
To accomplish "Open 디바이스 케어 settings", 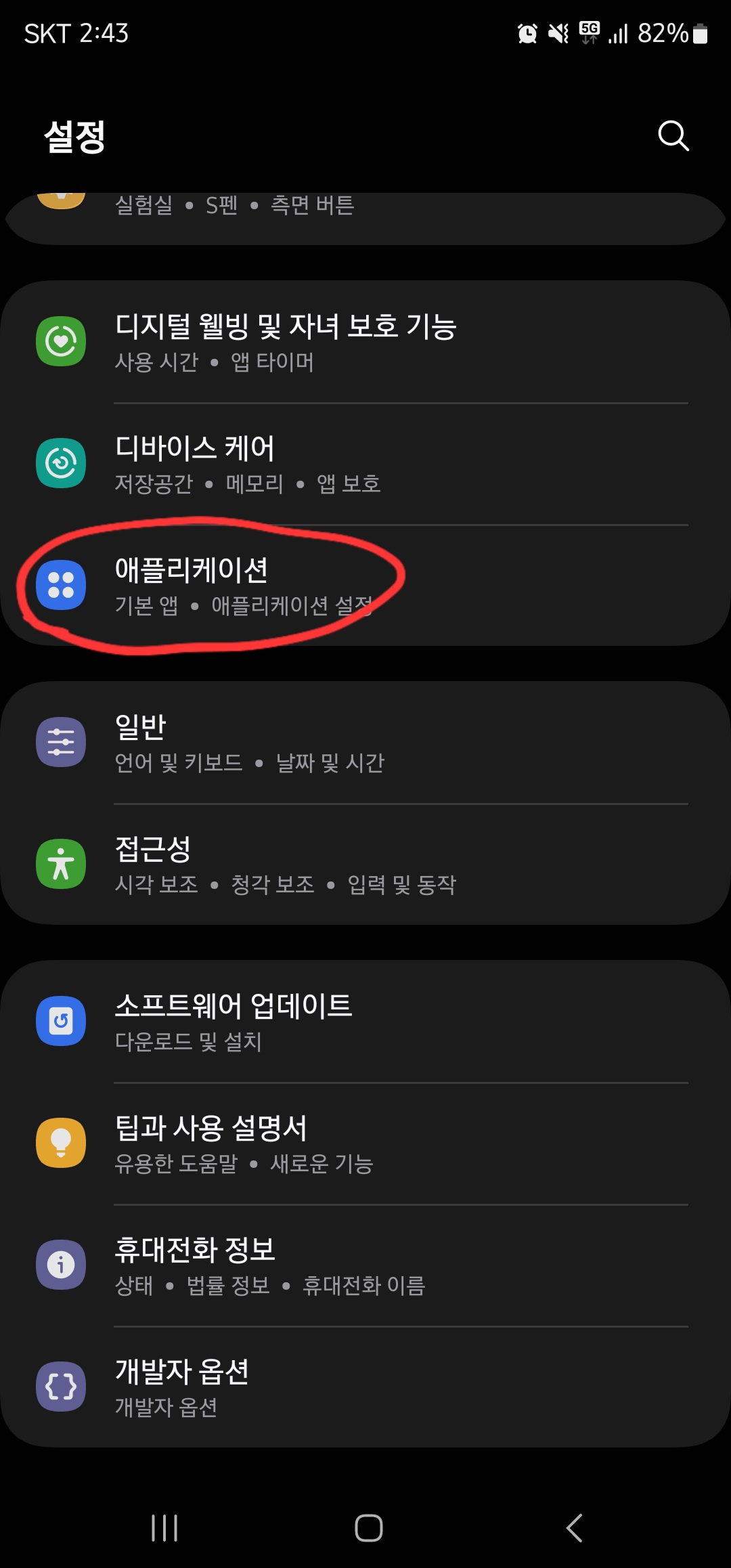I will (365, 464).
